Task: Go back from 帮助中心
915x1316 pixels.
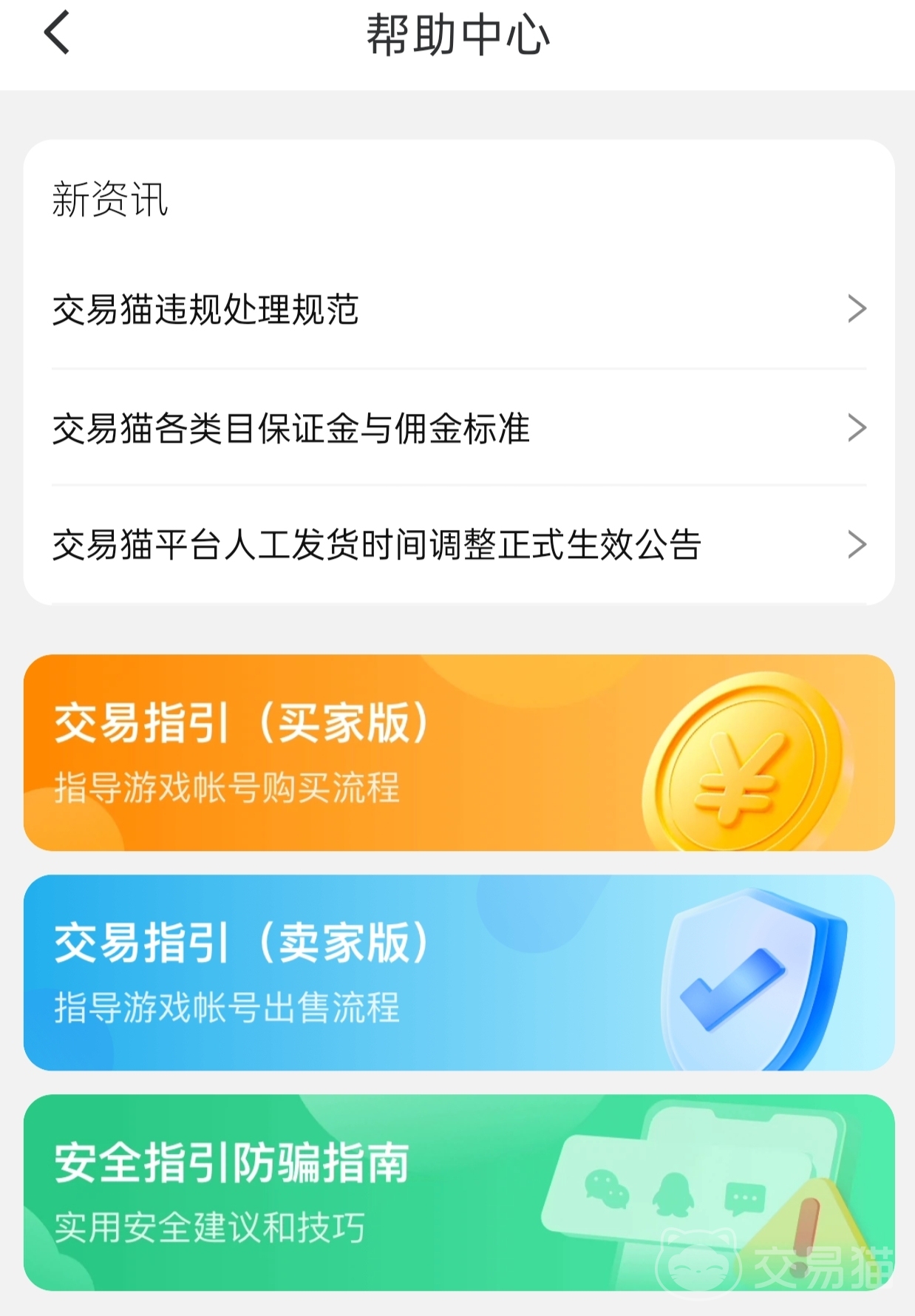Action: point(57,33)
